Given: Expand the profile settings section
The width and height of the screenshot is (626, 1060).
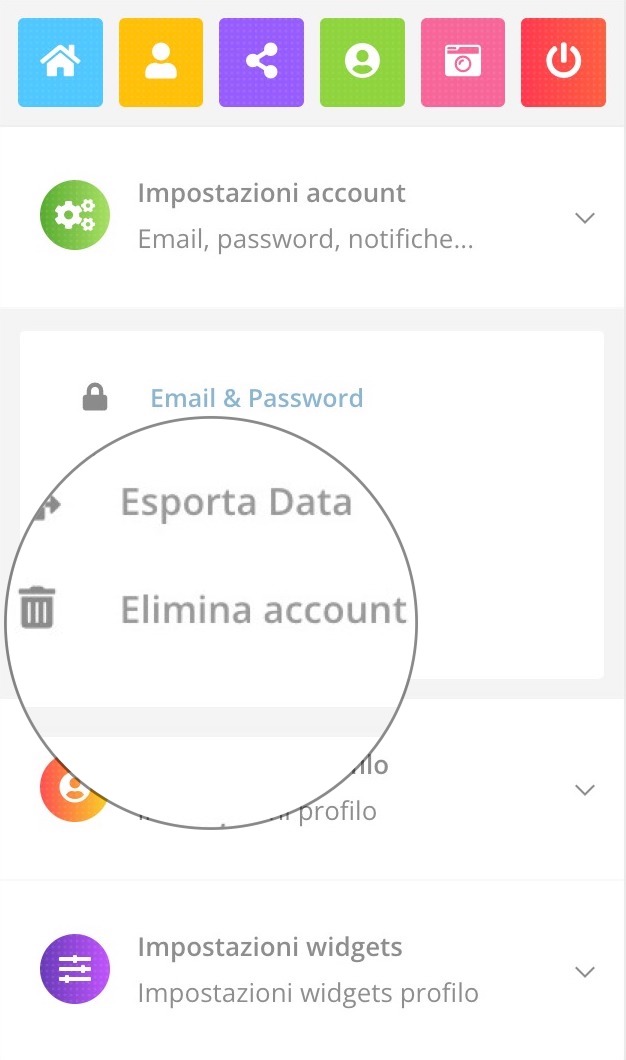Looking at the screenshot, I should pos(312,789).
